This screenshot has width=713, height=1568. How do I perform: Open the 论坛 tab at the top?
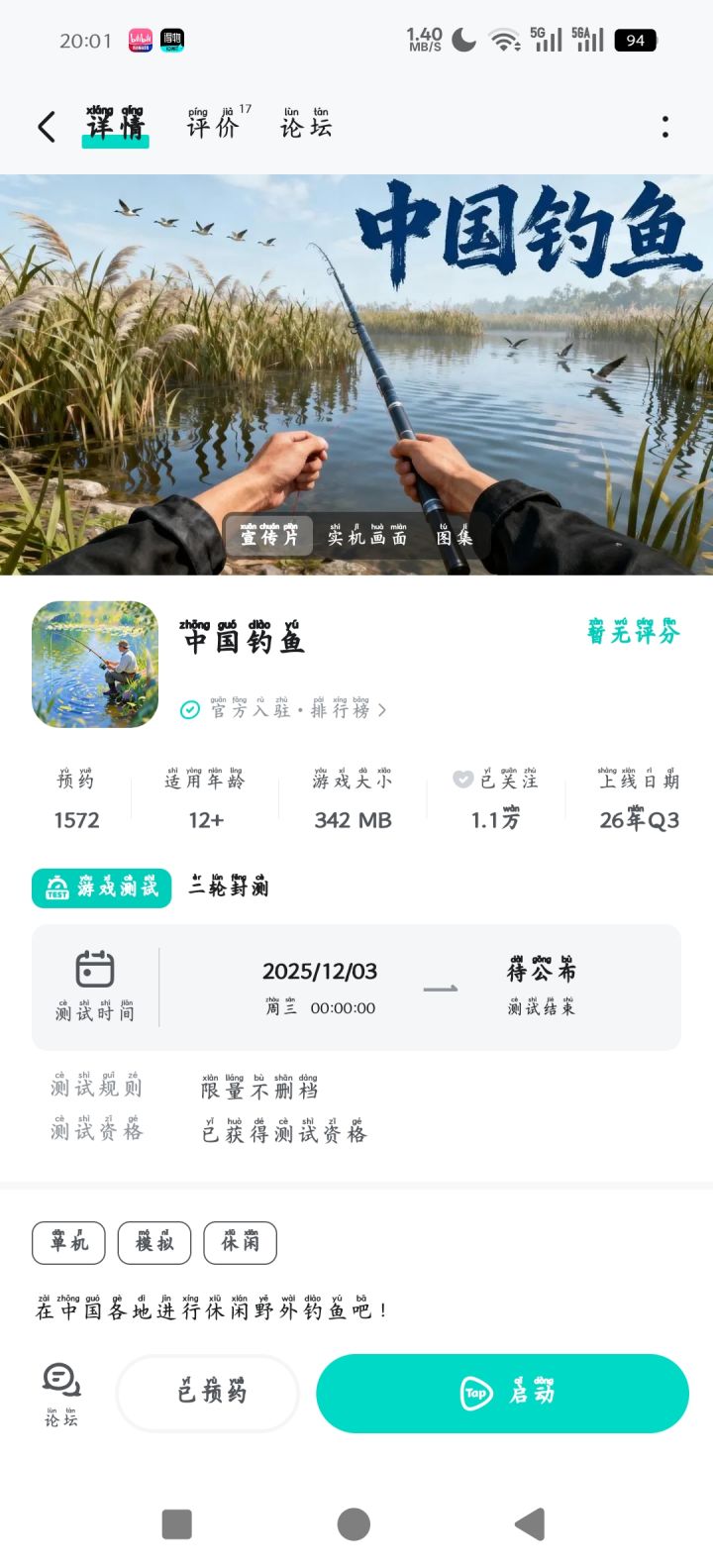(x=306, y=127)
